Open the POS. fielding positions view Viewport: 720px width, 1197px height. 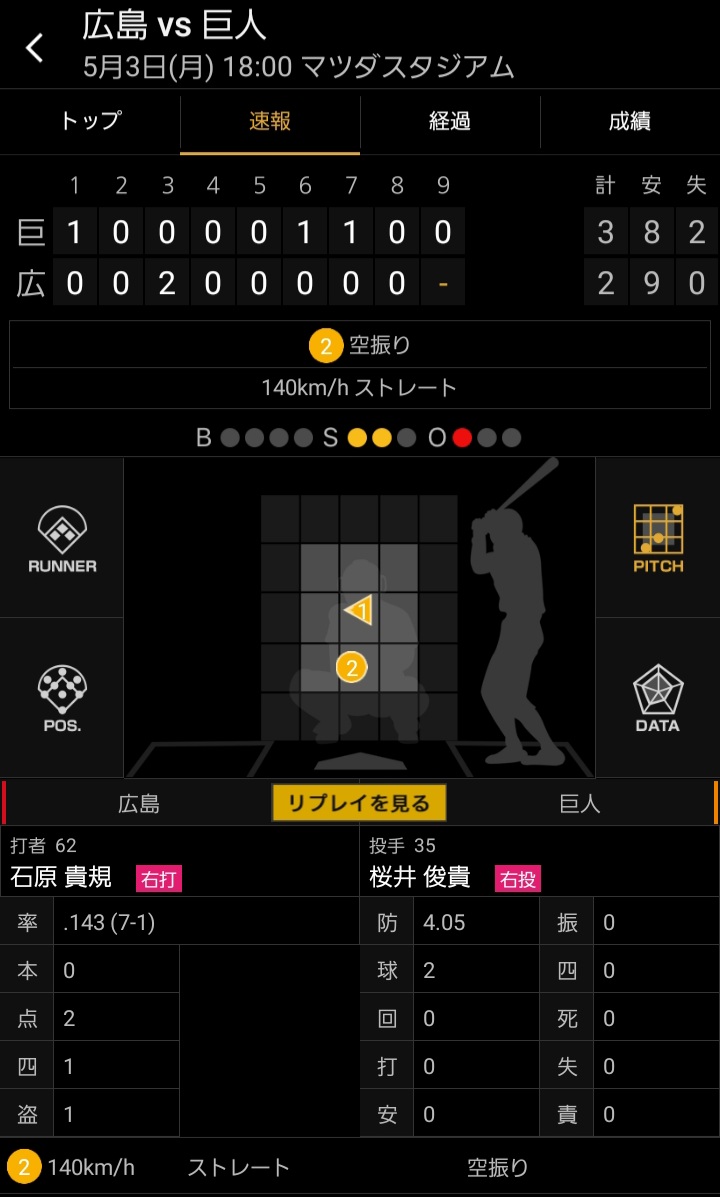click(62, 698)
